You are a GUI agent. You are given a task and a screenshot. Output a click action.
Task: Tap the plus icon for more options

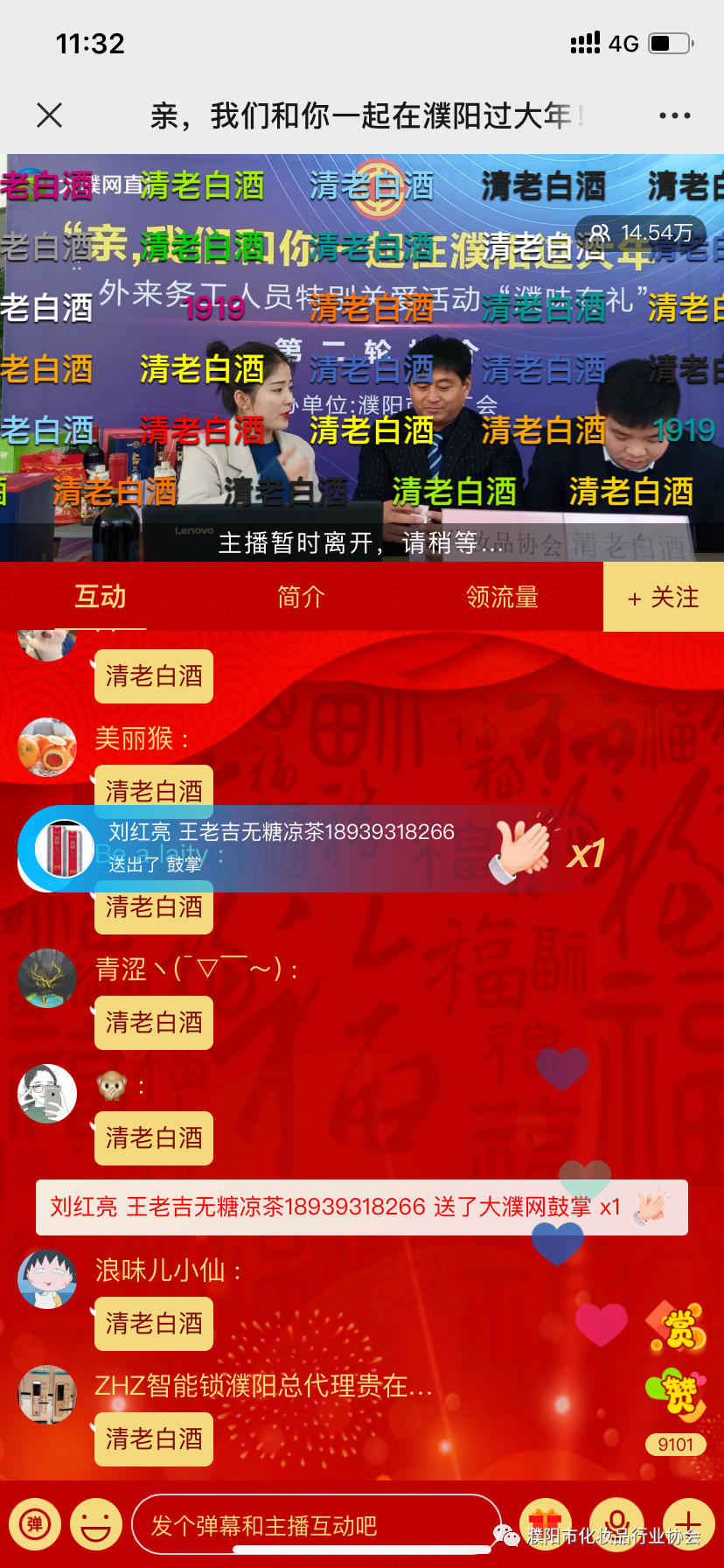[689, 1522]
